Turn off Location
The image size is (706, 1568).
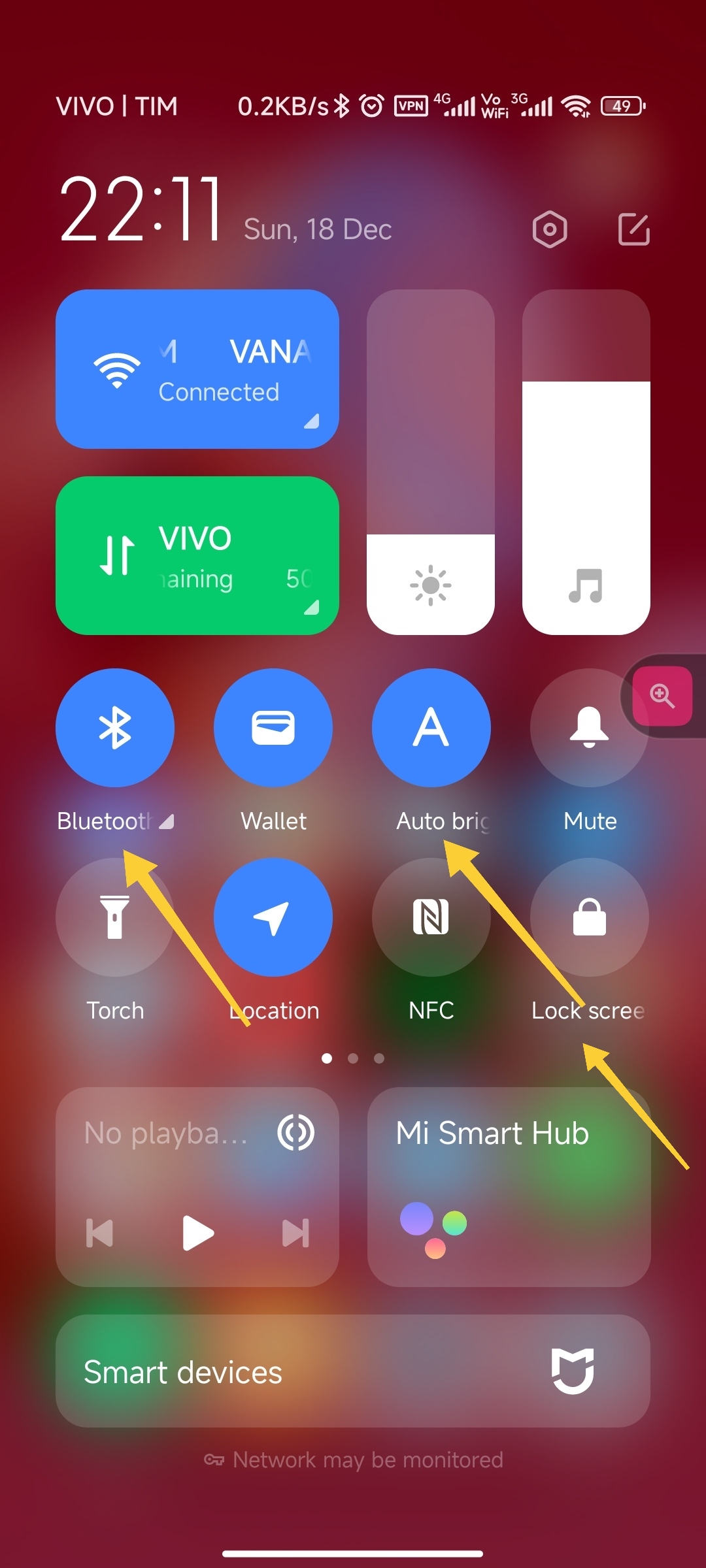pos(273,917)
